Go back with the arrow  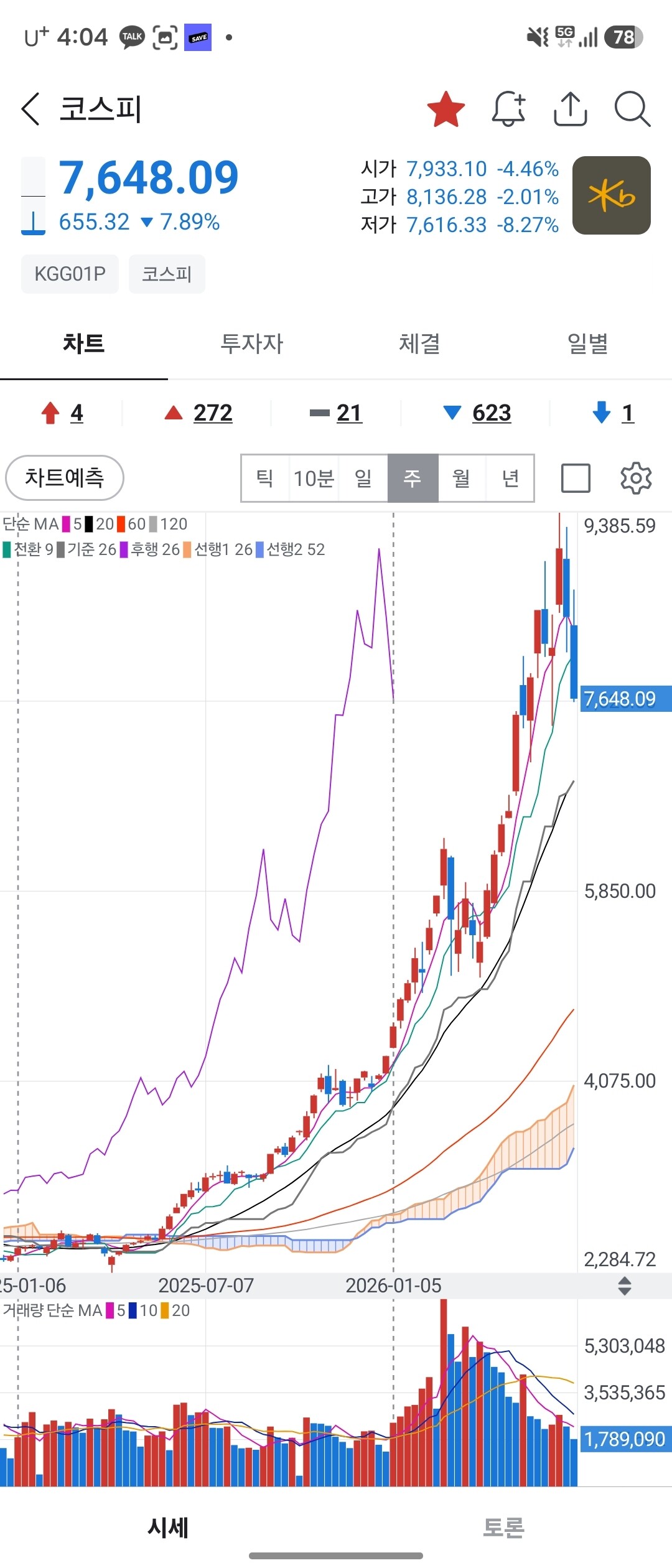(x=31, y=109)
